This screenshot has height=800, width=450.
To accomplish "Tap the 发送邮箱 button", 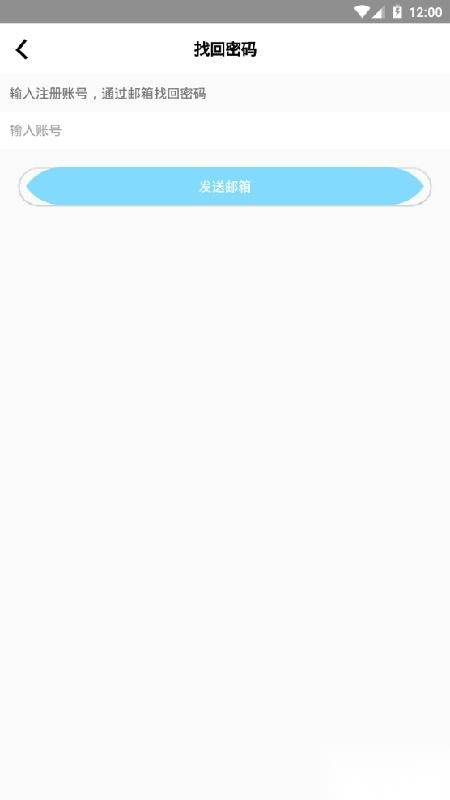I will click(x=225, y=187).
